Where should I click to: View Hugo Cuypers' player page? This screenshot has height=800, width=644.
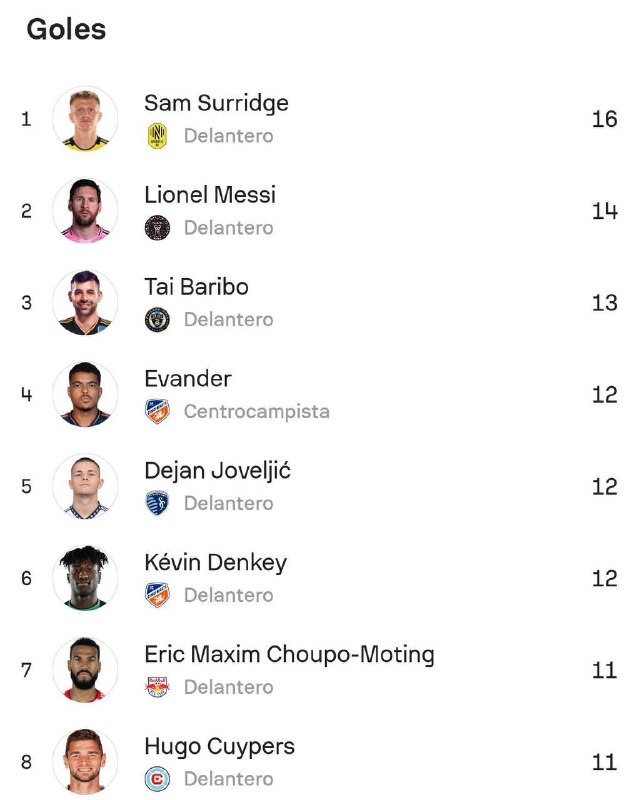click(219, 748)
